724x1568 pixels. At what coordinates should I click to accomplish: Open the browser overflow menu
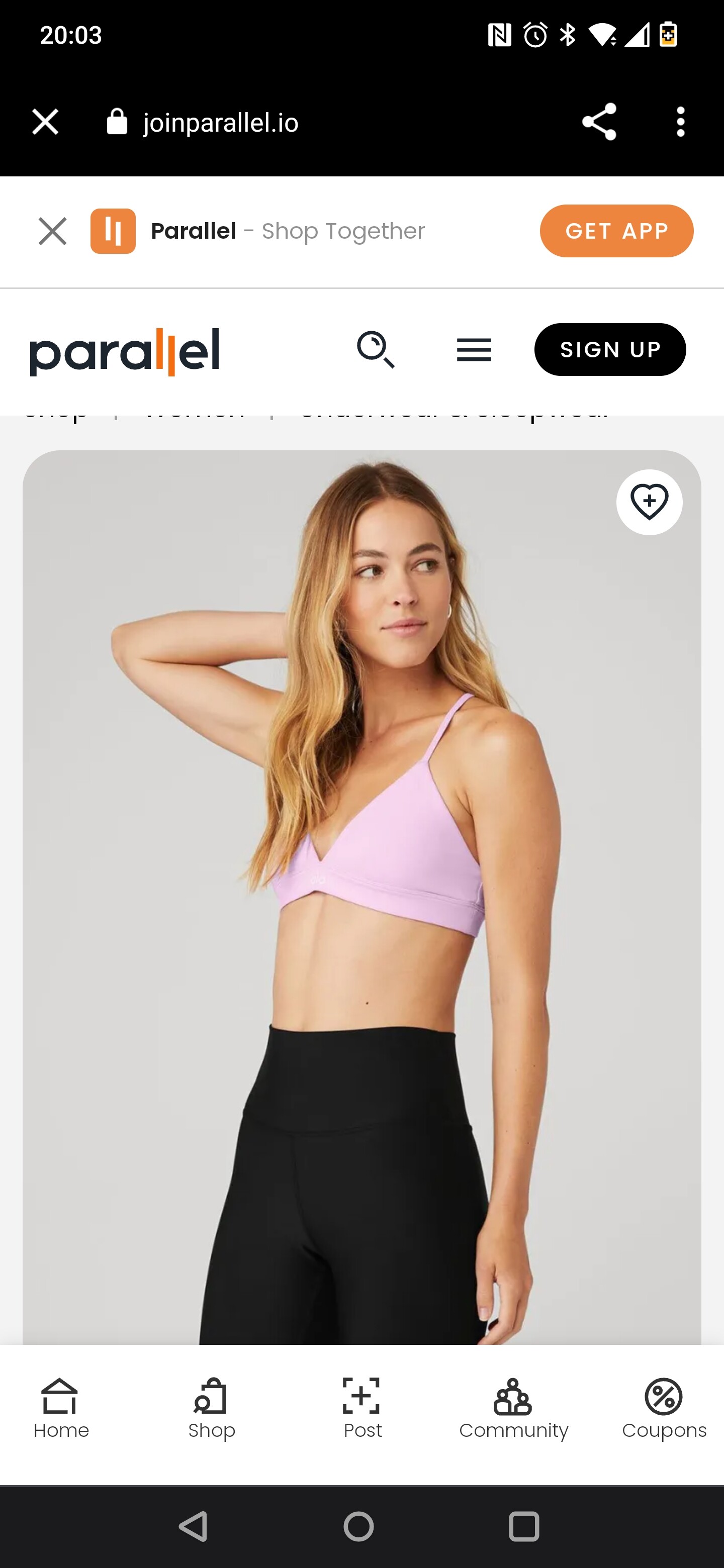681,122
